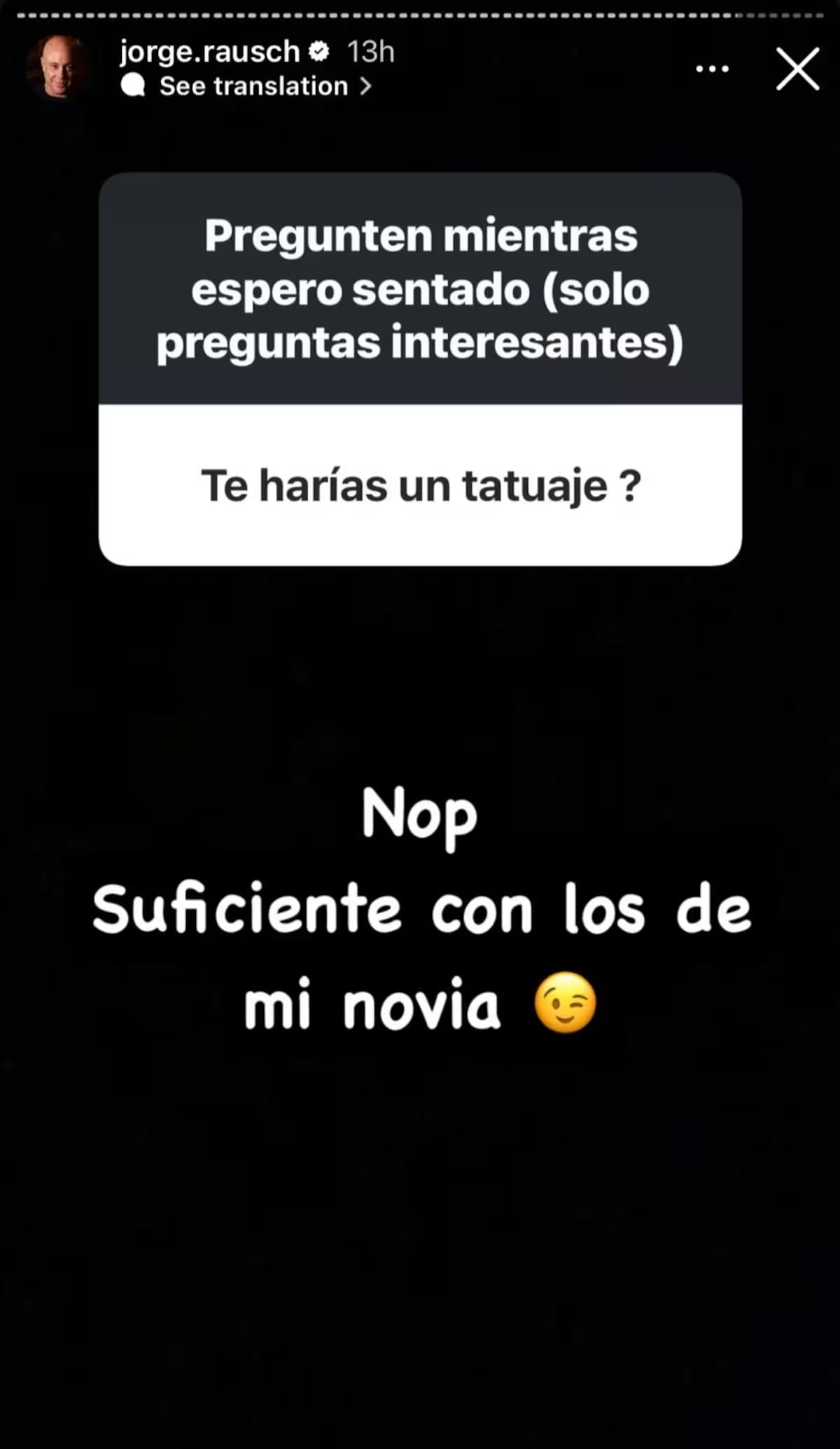840x1449 pixels.
Task: Open the jorge.rausch username profile
Action: point(209,51)
